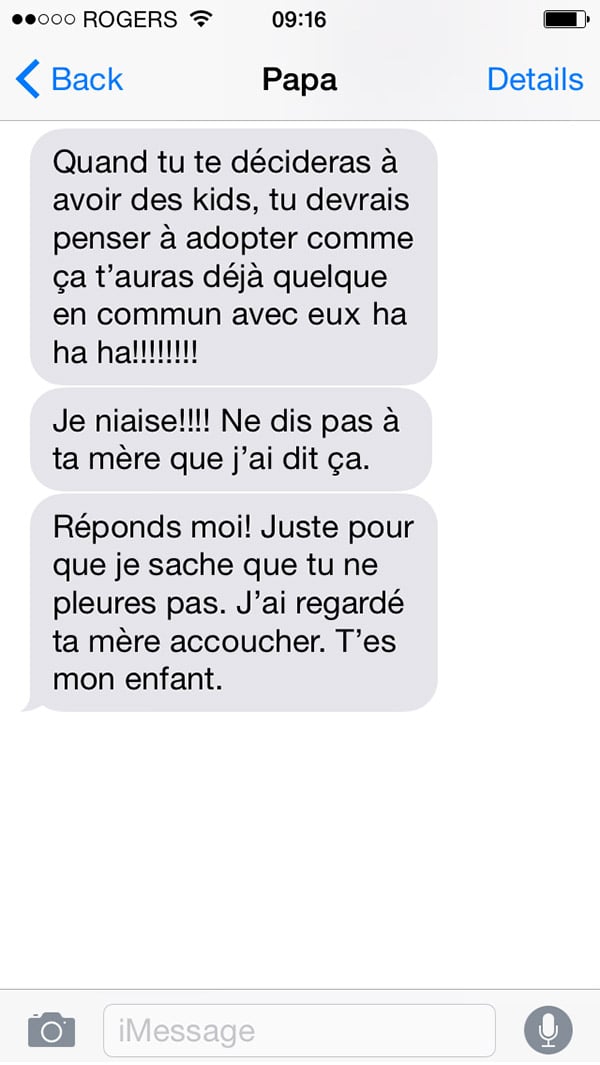Image resolution: width=600 pixels, height=1065 pixels.
Task: Open the camera to attach a photo
Action: [x=52, y=1030]
